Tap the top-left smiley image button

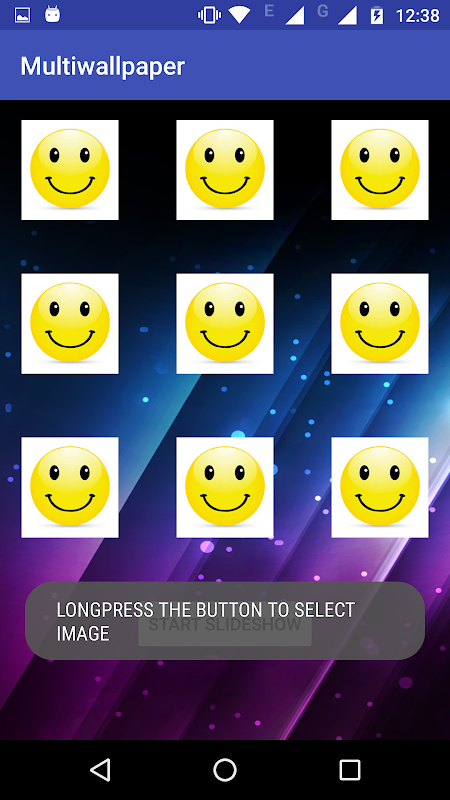pos(70,170)
